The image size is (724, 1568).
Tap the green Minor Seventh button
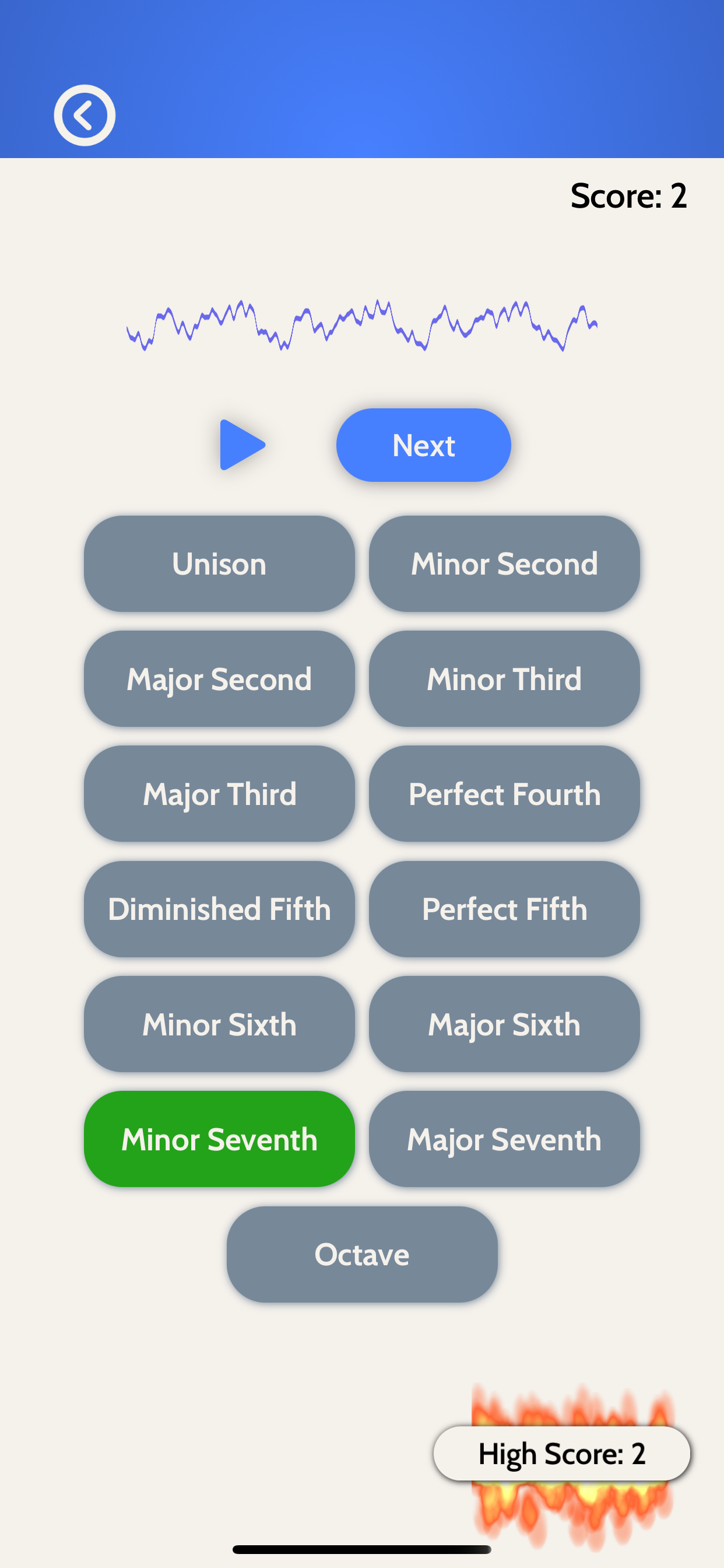219,1139
